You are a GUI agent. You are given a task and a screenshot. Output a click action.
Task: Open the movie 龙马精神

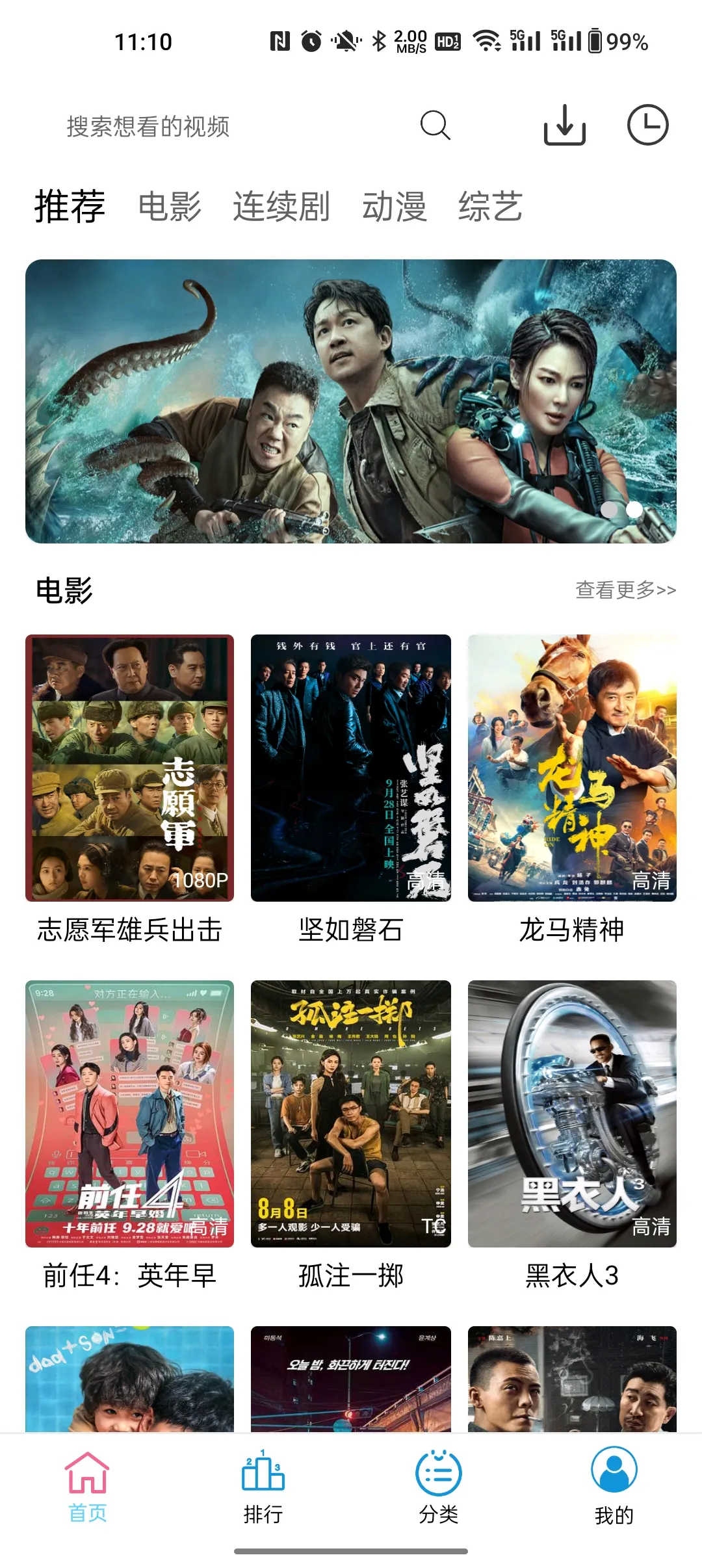point(572,768)
